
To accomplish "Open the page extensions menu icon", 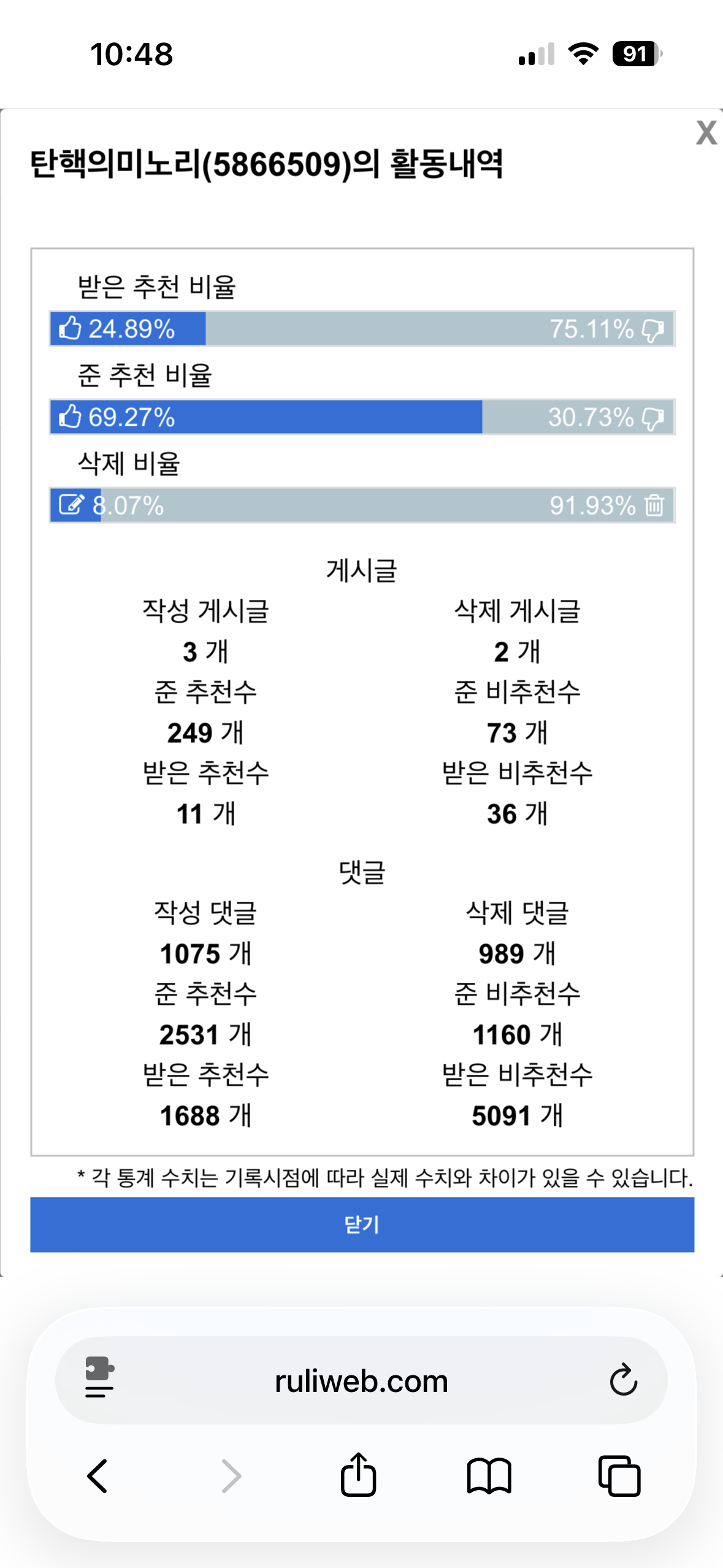I will (99, 1377).
